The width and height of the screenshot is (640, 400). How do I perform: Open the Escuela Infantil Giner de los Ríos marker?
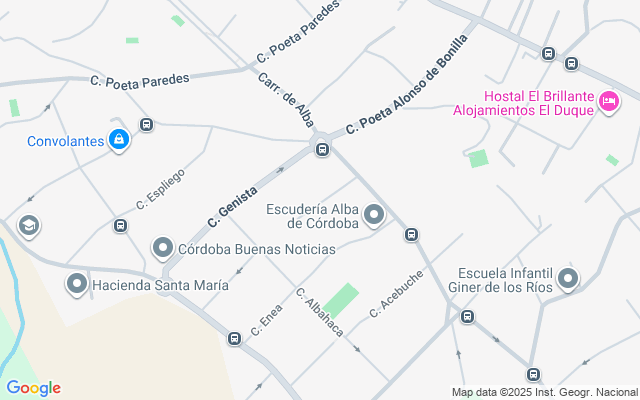point(568,280)
